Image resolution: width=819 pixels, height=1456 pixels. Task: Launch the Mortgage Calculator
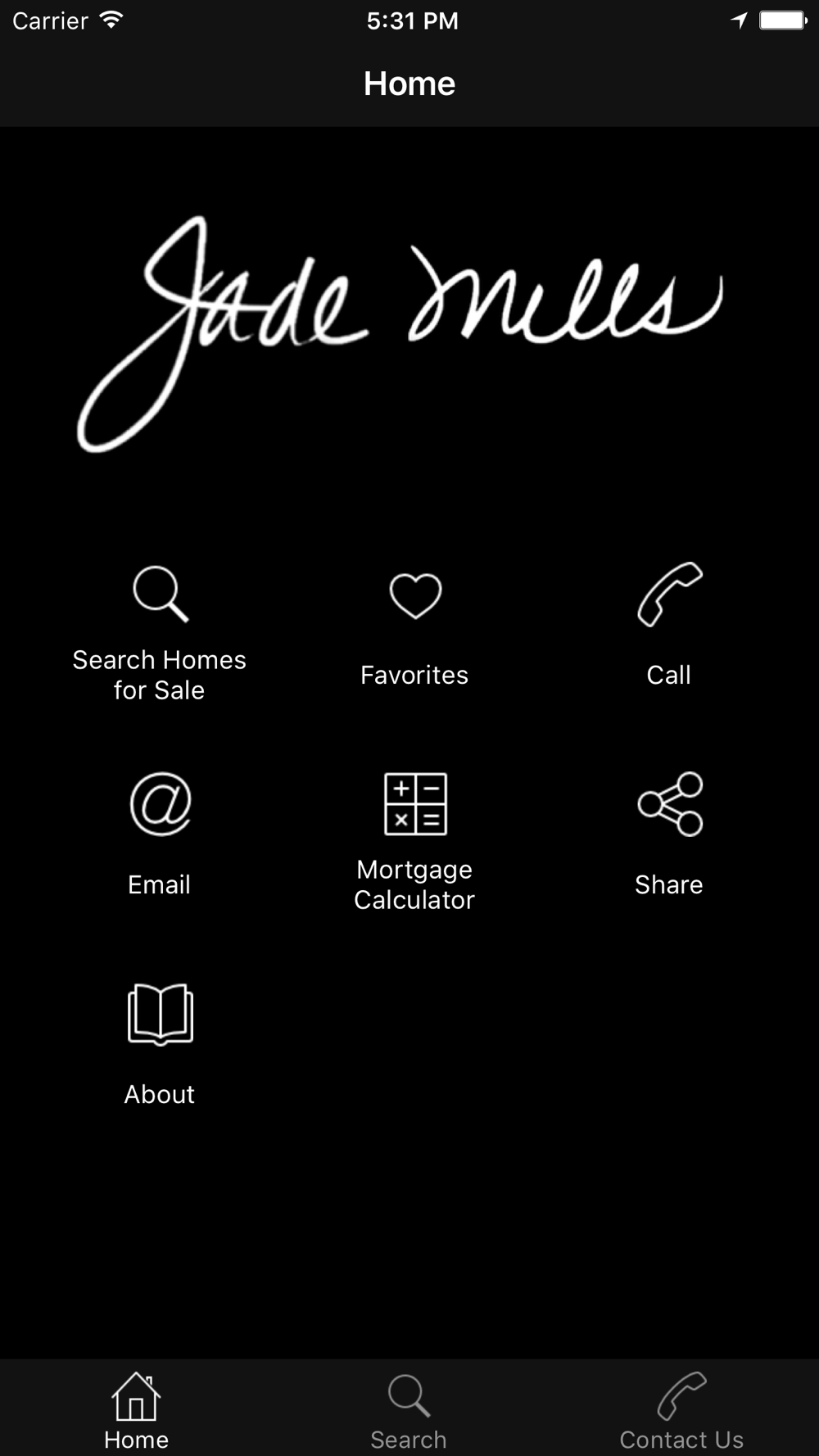point(414,842)
